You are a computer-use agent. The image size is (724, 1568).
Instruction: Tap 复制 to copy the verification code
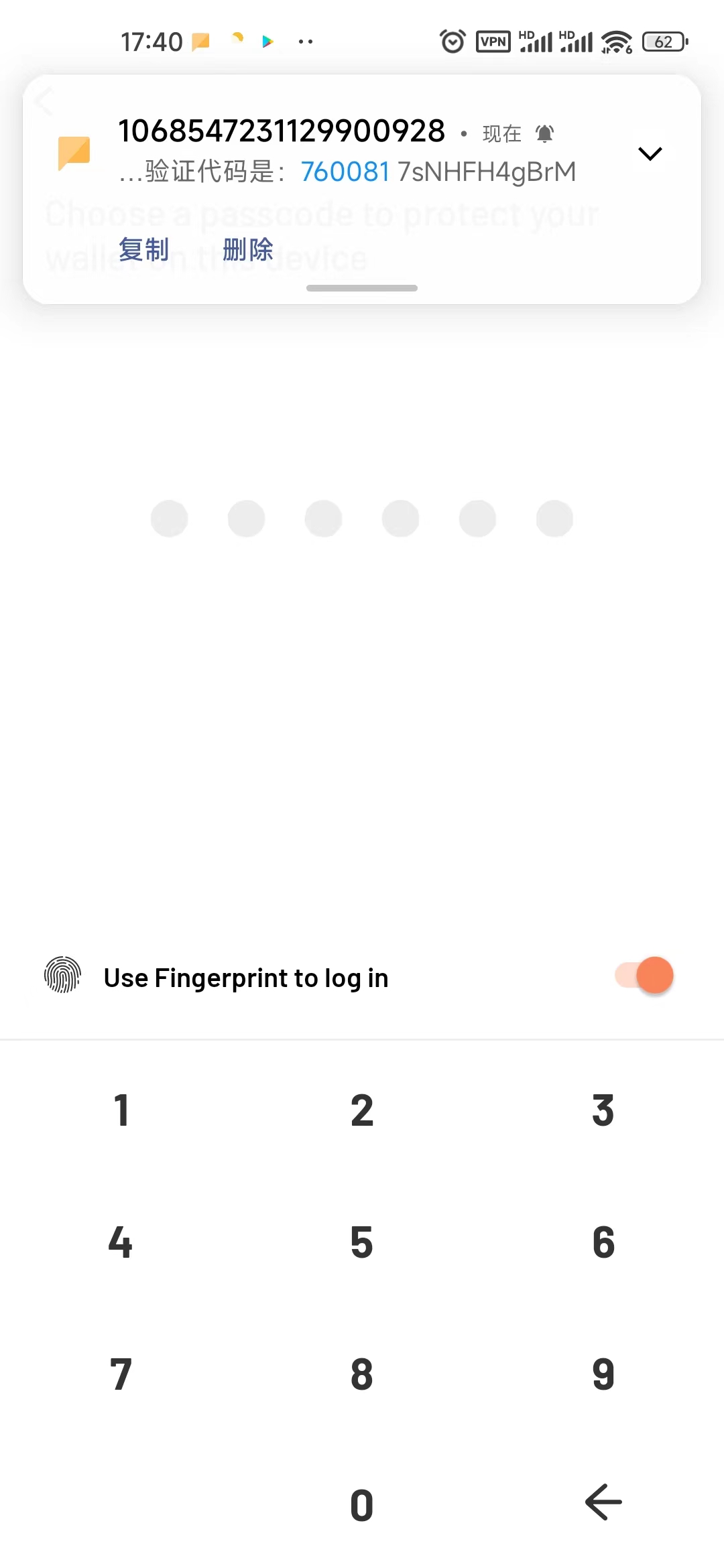(143, 250)
